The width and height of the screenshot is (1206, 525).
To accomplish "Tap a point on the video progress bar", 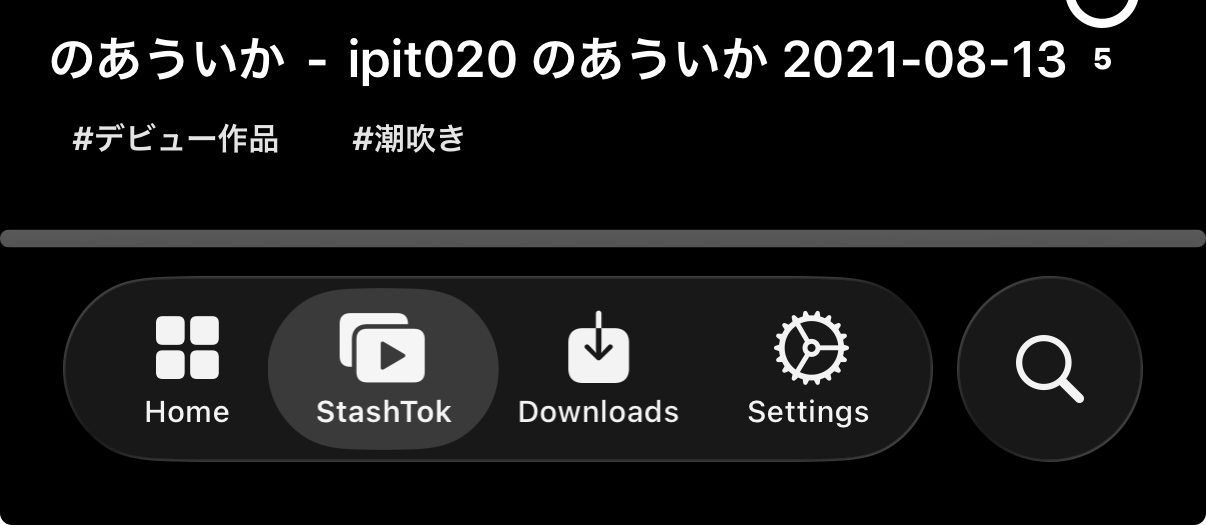I will [x=603, y=238].
